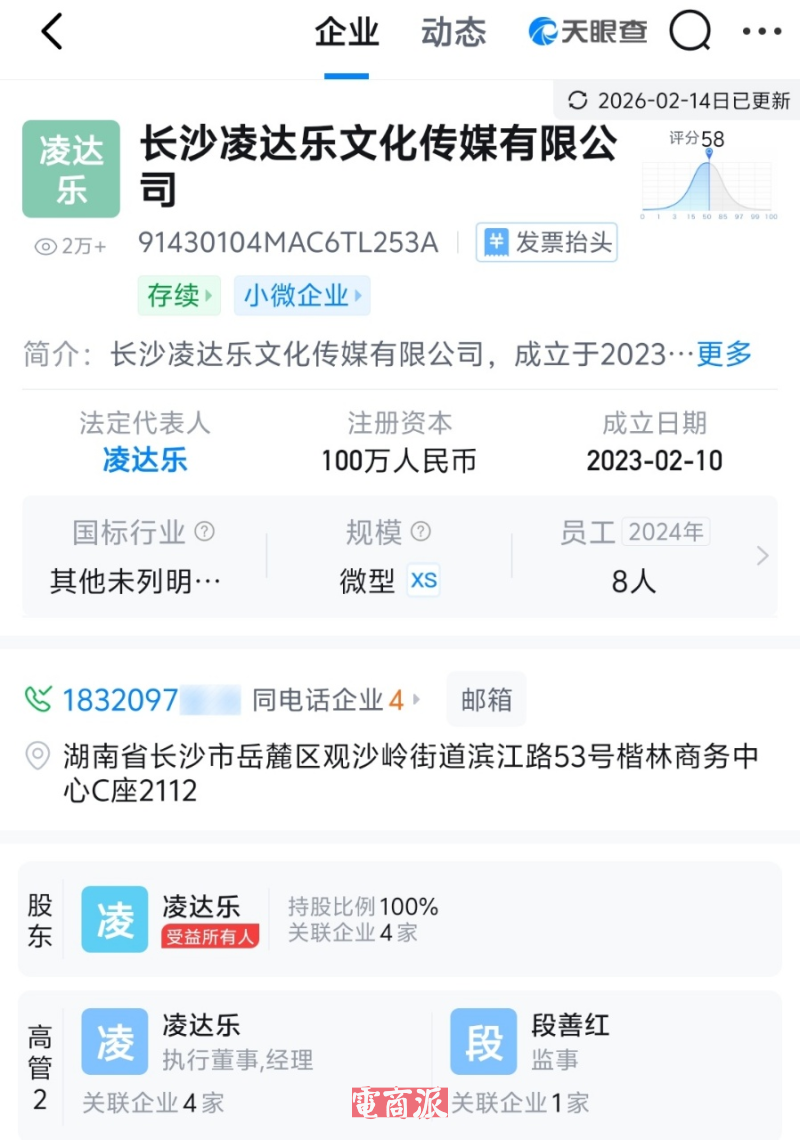Open supervisor 段善红's card
The image size is (800, 1140).
[570, 1042]
